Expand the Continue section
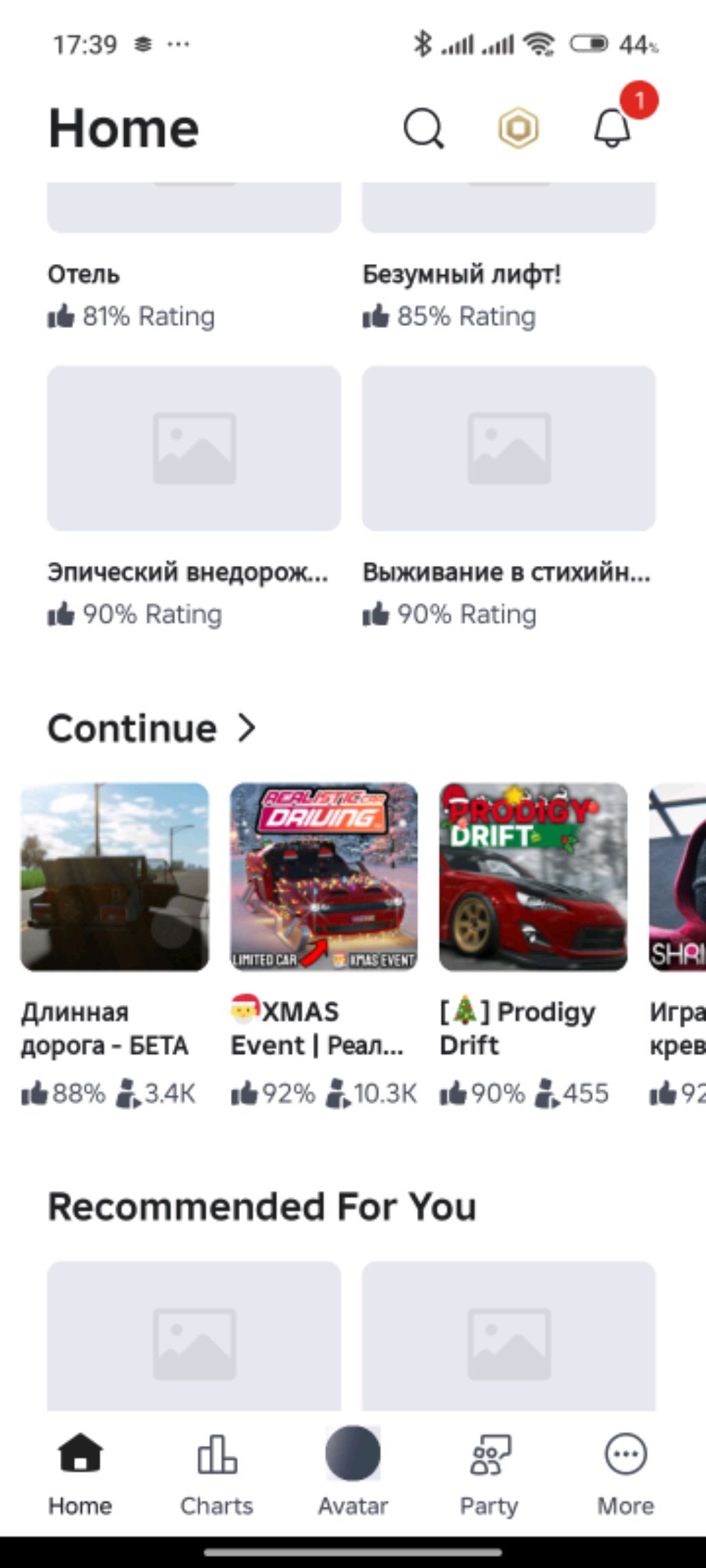This screenshot has width=706, height=1568. 152,729
